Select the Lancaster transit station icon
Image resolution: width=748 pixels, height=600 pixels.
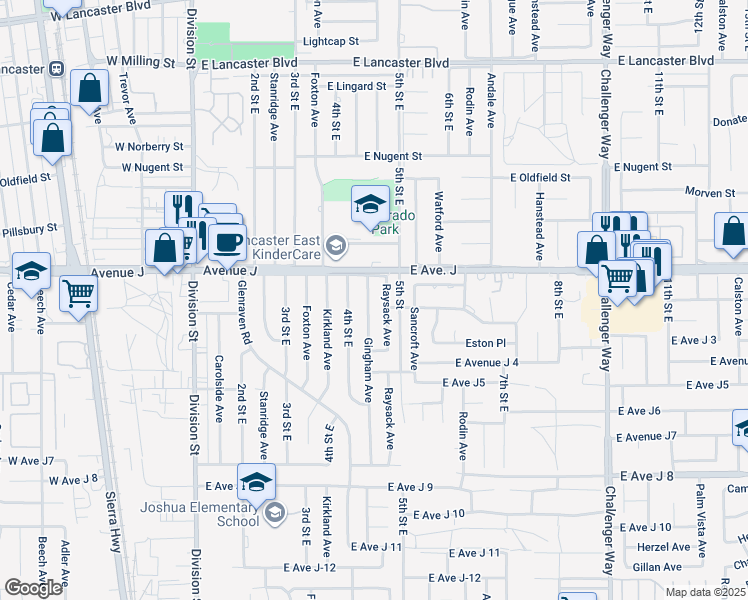pyautogui.click(x=57, y=69)
